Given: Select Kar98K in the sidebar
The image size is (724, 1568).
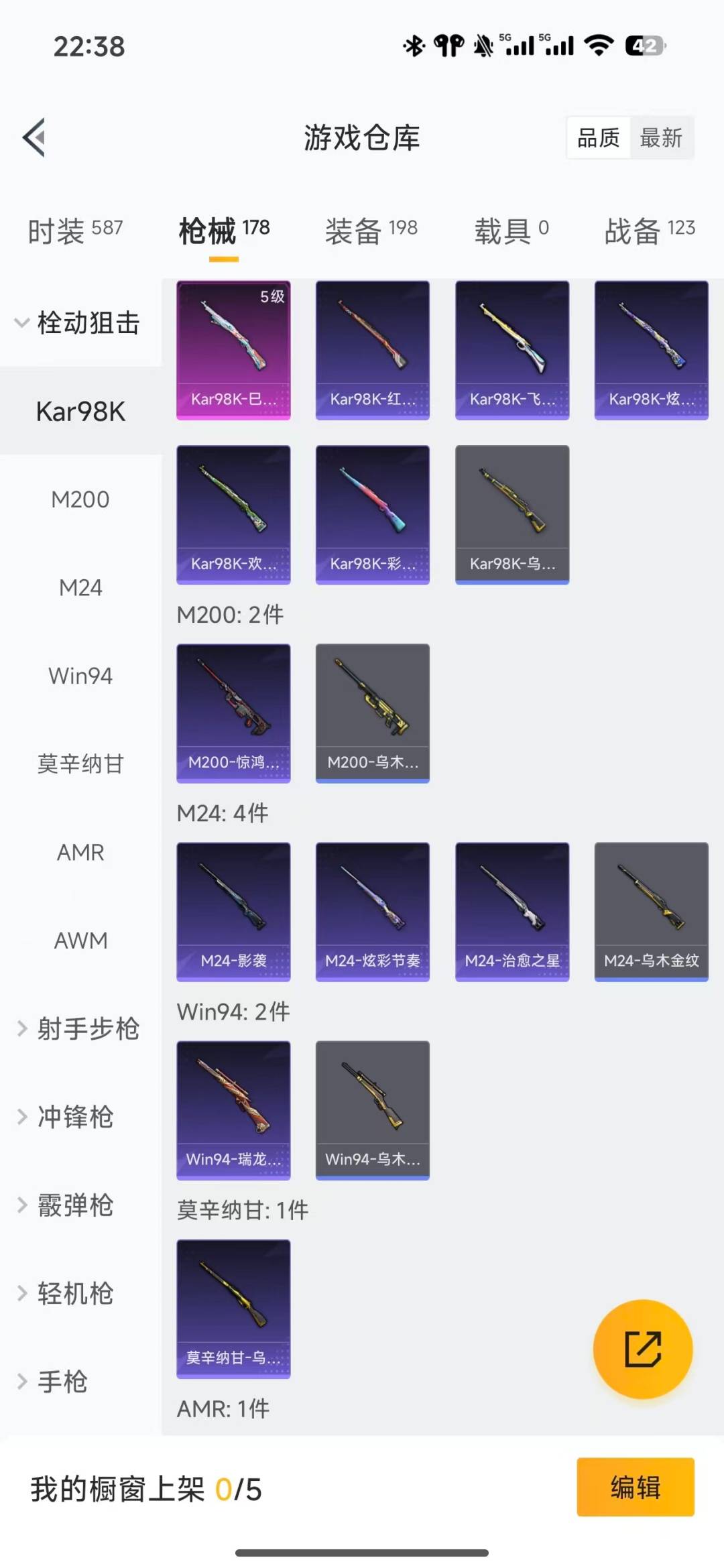Looking at the screenshot, I should [x=80, y=412].
